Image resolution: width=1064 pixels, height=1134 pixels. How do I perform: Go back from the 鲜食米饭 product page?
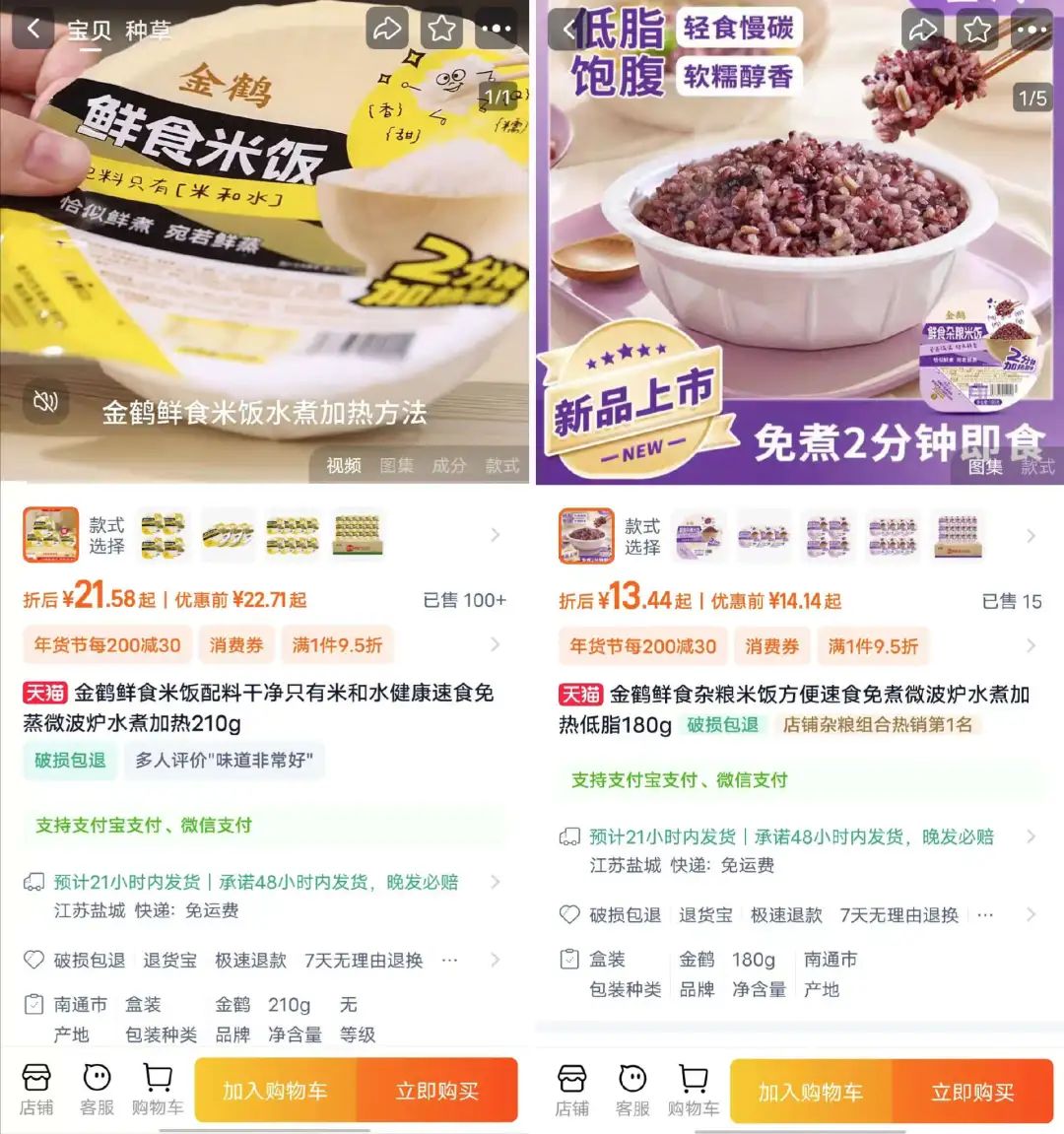[x=33, y=29]
